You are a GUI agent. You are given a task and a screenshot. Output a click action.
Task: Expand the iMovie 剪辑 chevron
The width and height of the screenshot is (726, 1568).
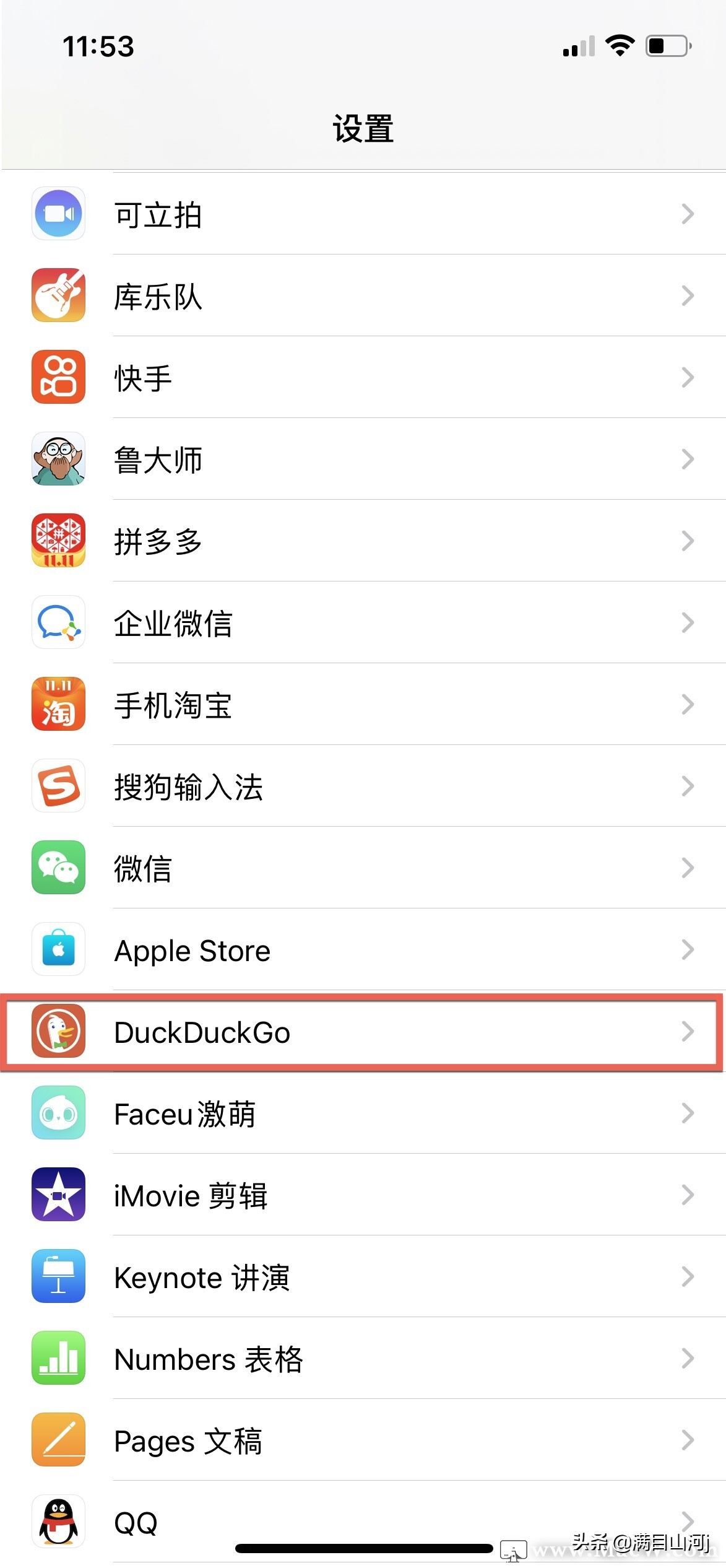pyautogui.click(x=687, y=1195)
